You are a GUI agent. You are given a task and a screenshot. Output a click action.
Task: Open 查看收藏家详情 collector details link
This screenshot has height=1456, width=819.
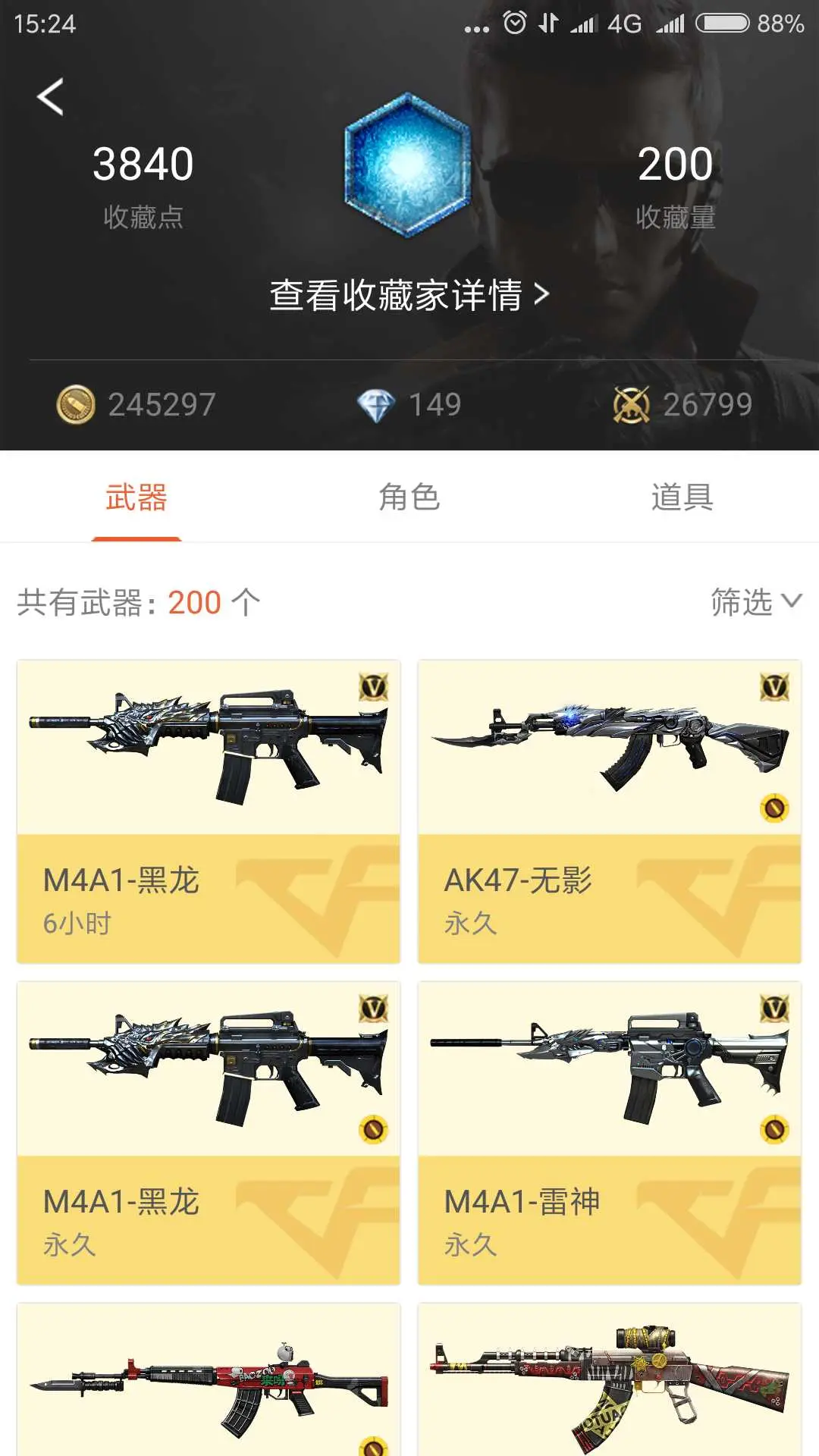point(409,295)
